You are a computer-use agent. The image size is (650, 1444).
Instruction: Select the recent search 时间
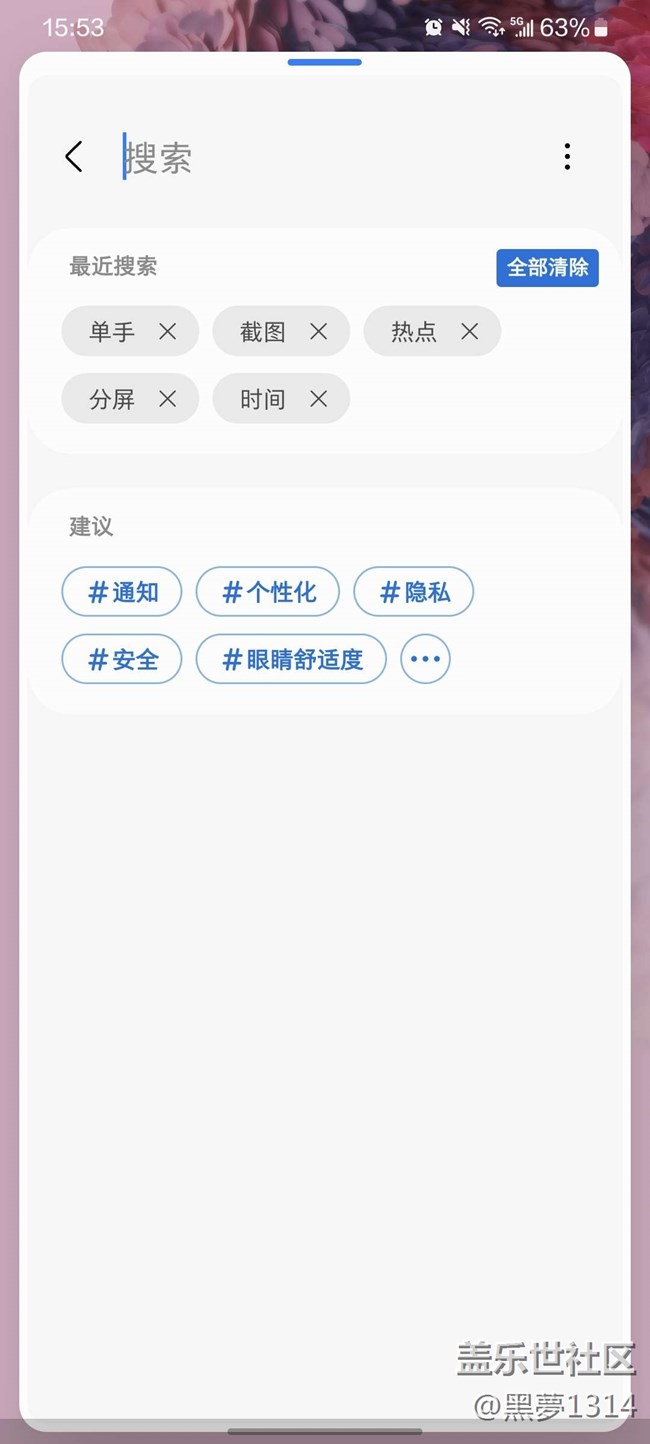coord(263,399)
